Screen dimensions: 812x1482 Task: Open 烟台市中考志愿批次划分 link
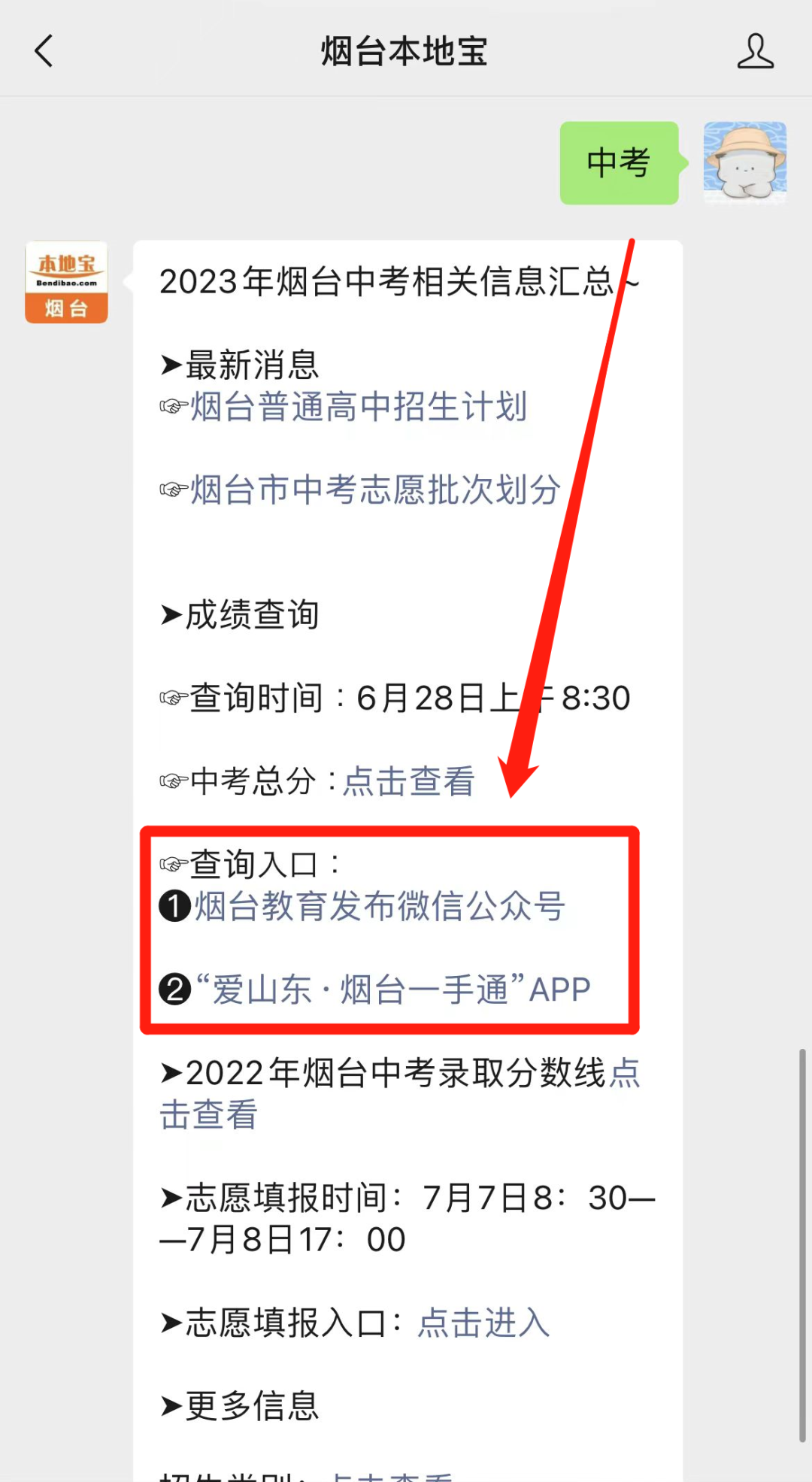point(372,489)
